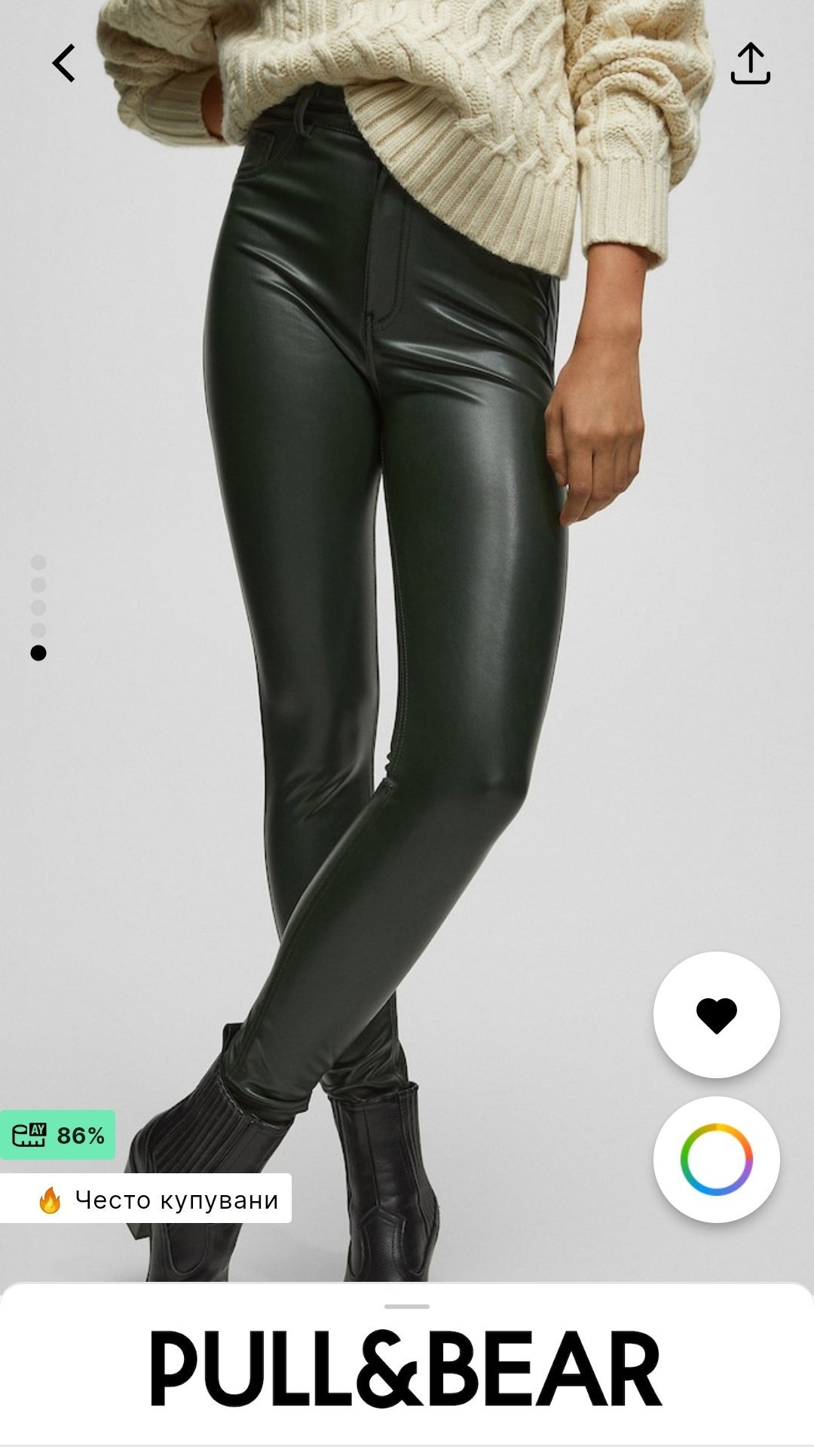The image size is (814, 1456).
Task: Open the full product photo
Action: pos(407,603)
